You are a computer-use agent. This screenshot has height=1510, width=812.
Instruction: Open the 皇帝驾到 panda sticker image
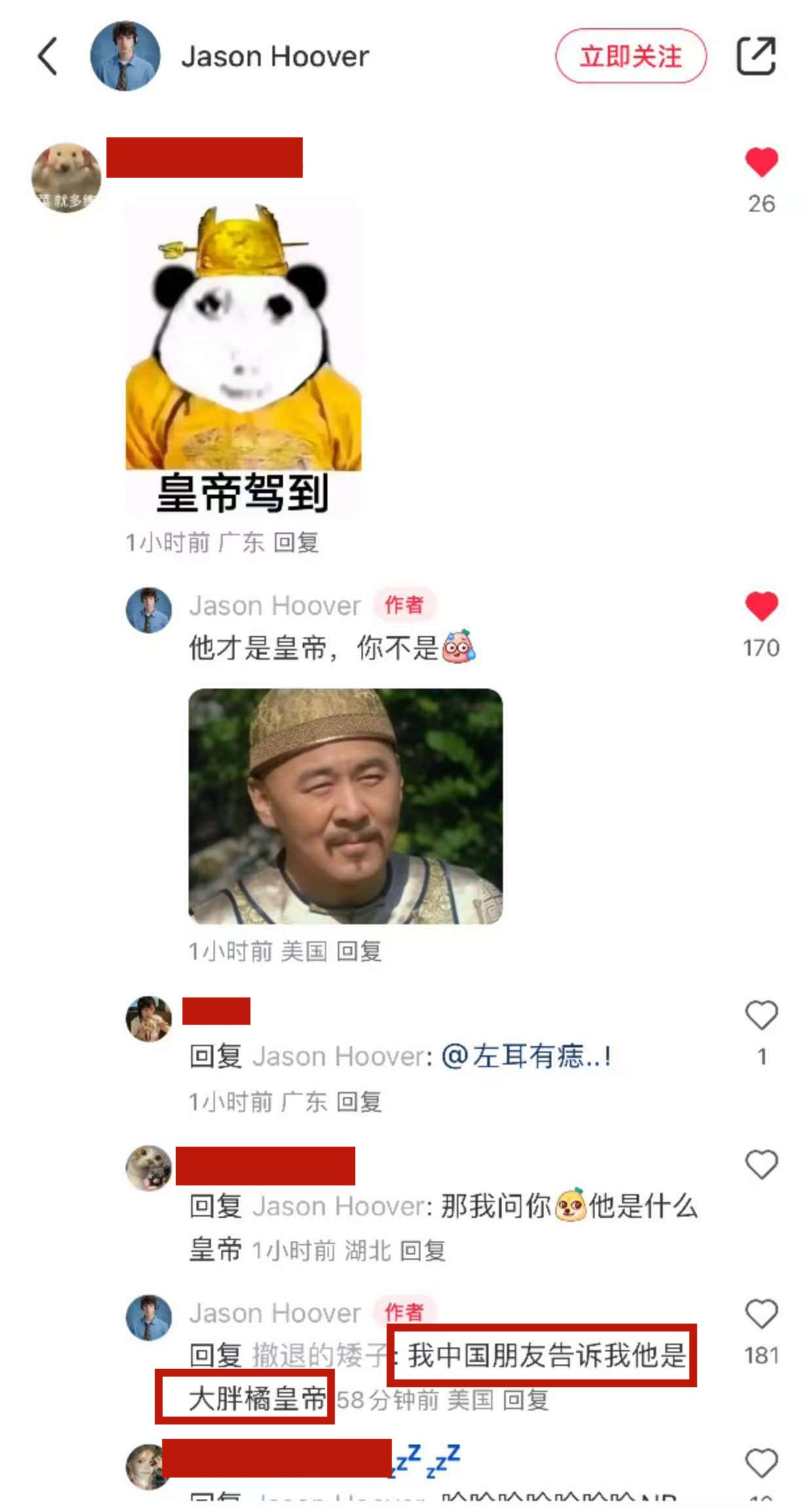[x=243, y=362]
